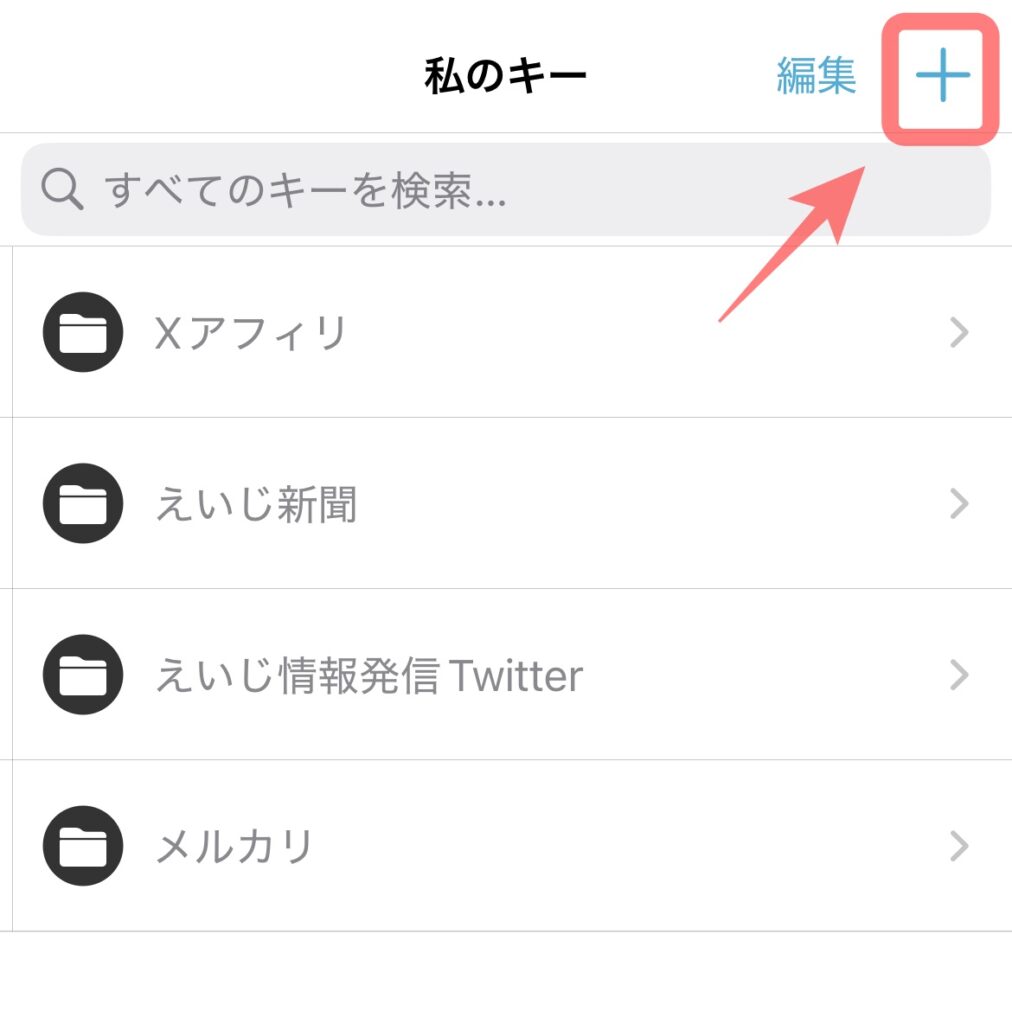Tap the plus icon to add a key
Viewport: 1012px width, 1024px height.
click(x=942, y=77)
